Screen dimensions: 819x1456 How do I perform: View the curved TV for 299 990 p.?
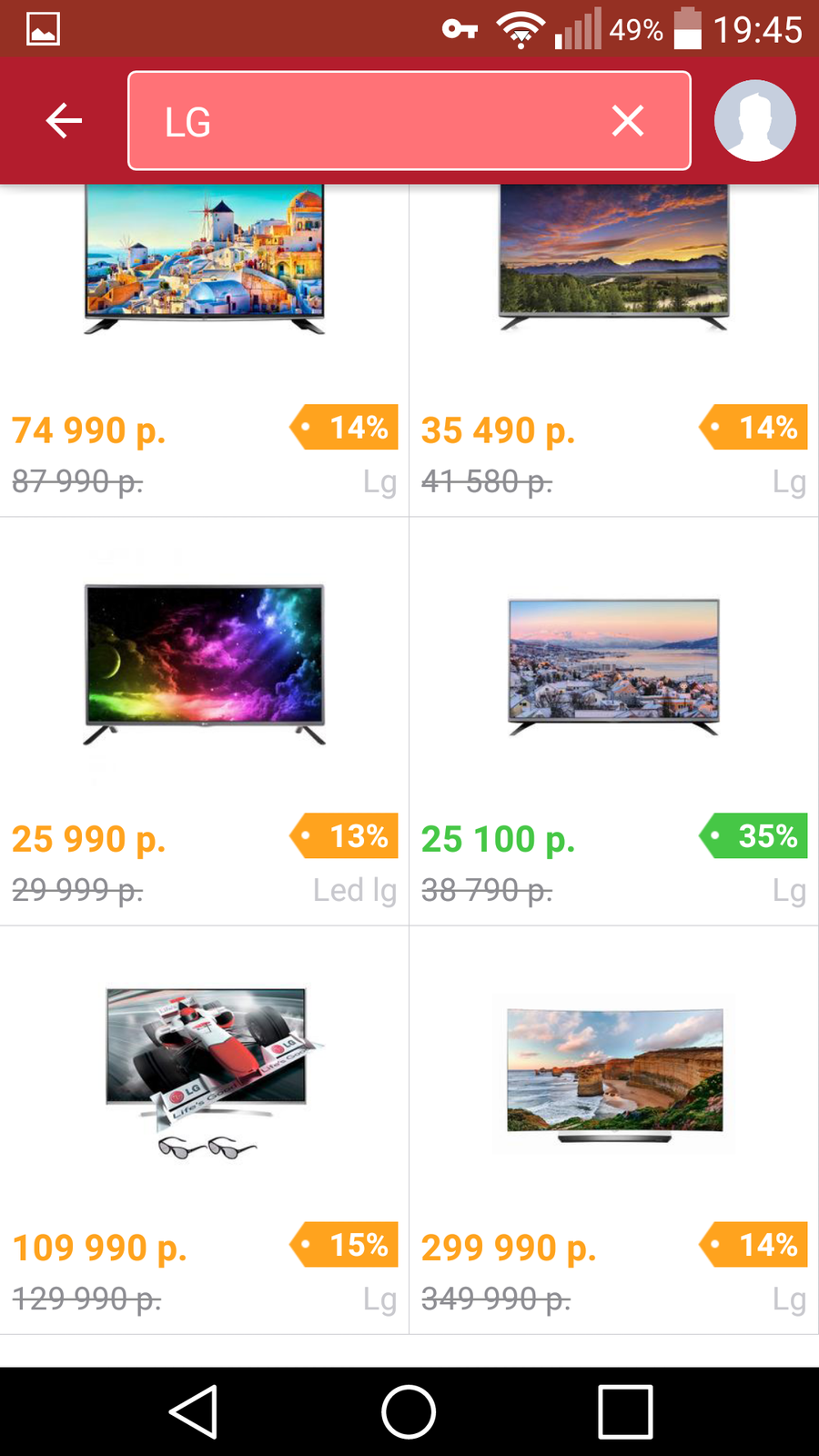pos(613,1128)
